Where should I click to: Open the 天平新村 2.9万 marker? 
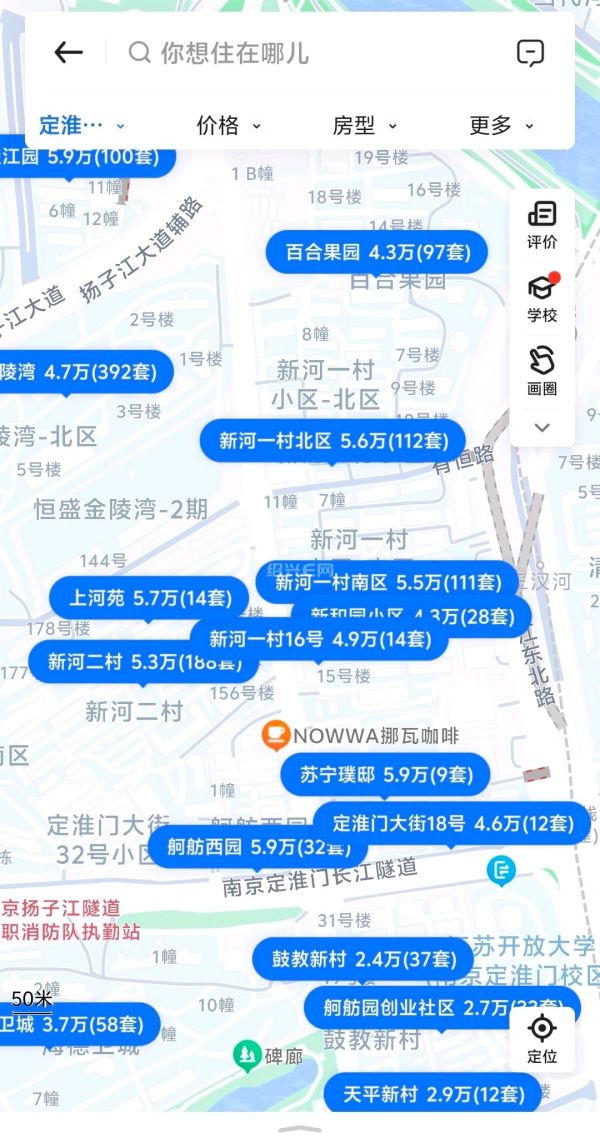point(432,1094)
